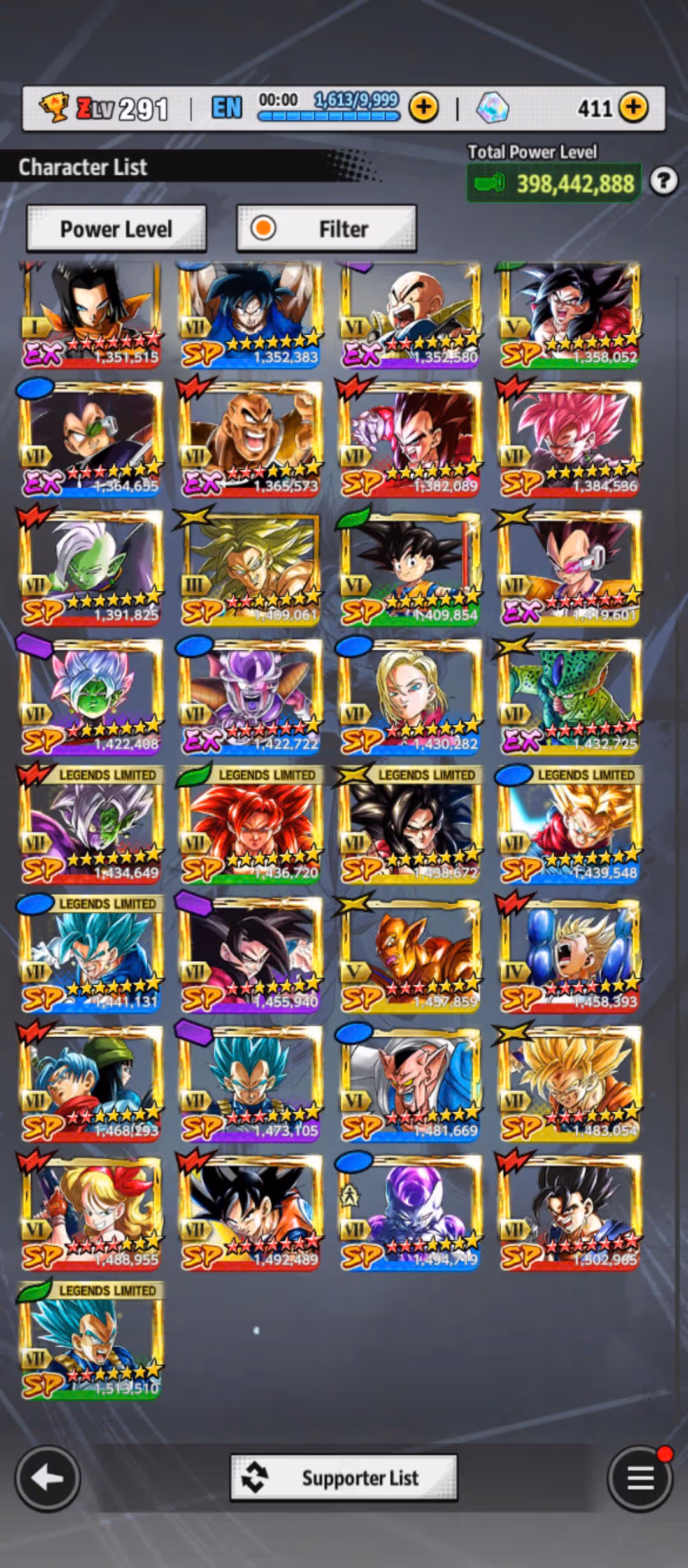The width and height of the screenshot is (688, 1568).
Task: Open the Filter options
Action: pyautogui.click(x=326, y=229)
